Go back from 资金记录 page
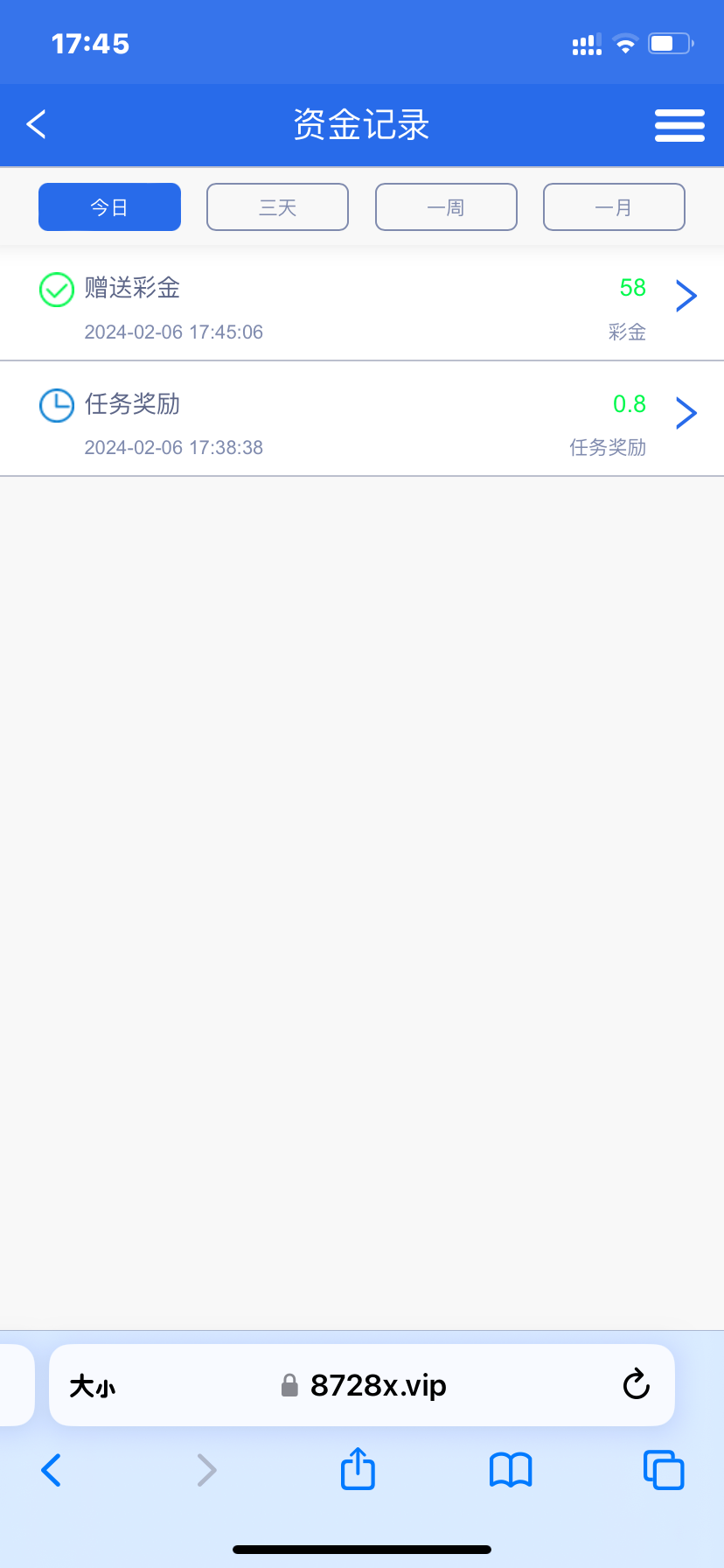724x1568 pixels. point(37,125)
